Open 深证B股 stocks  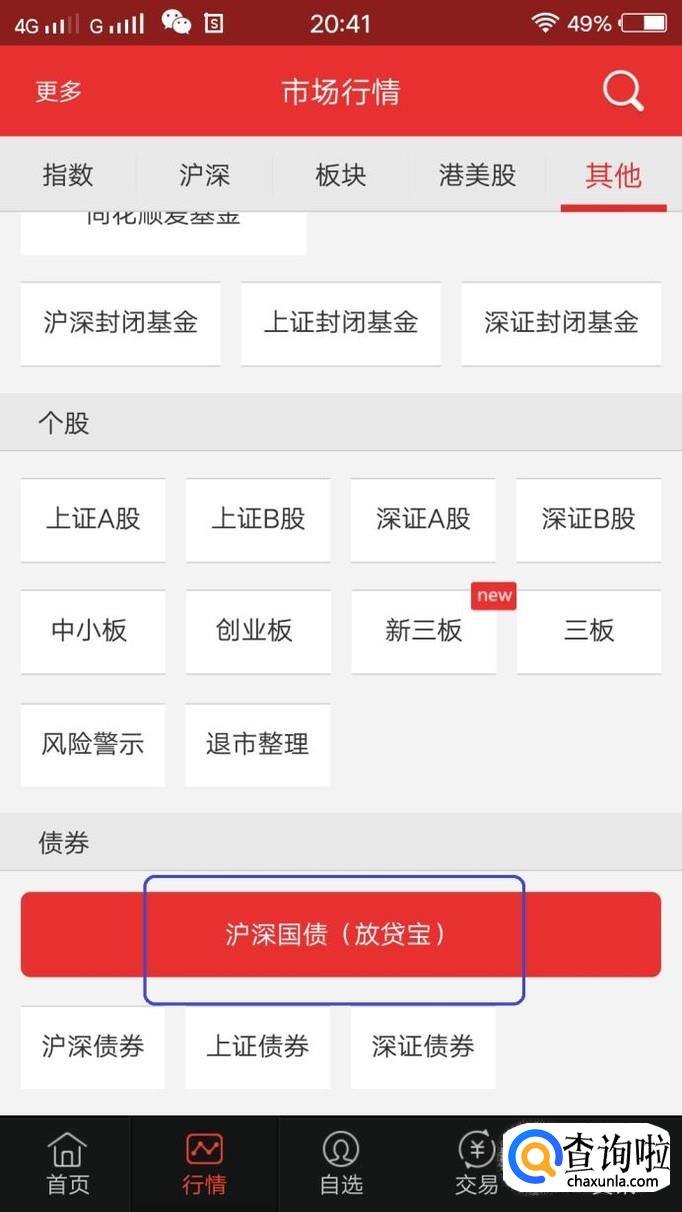coord(588,519)
